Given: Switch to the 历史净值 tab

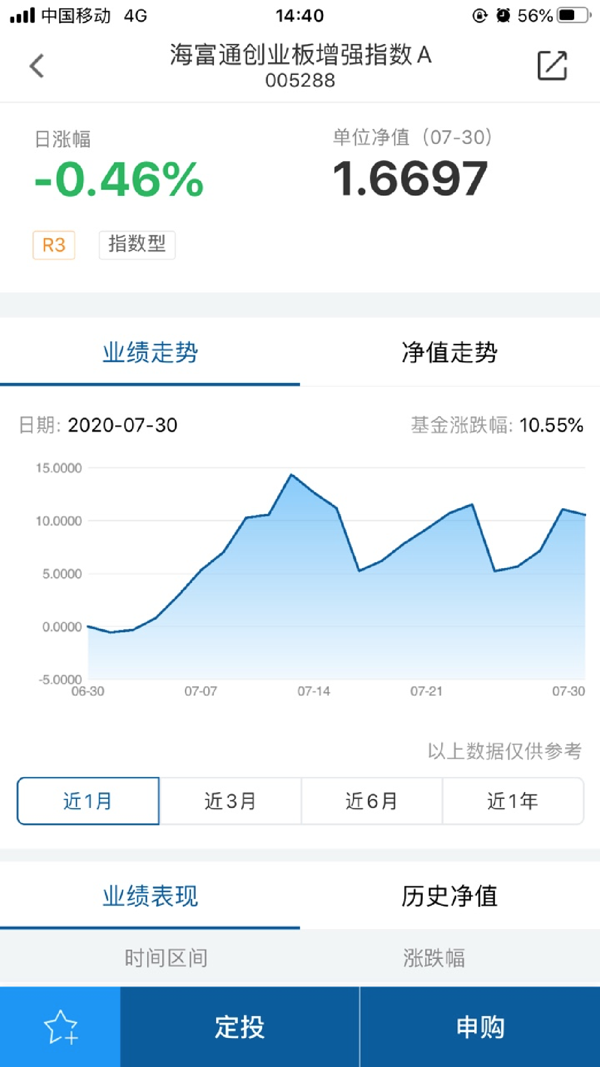Looking at the screenshot, I should (449, 896).
